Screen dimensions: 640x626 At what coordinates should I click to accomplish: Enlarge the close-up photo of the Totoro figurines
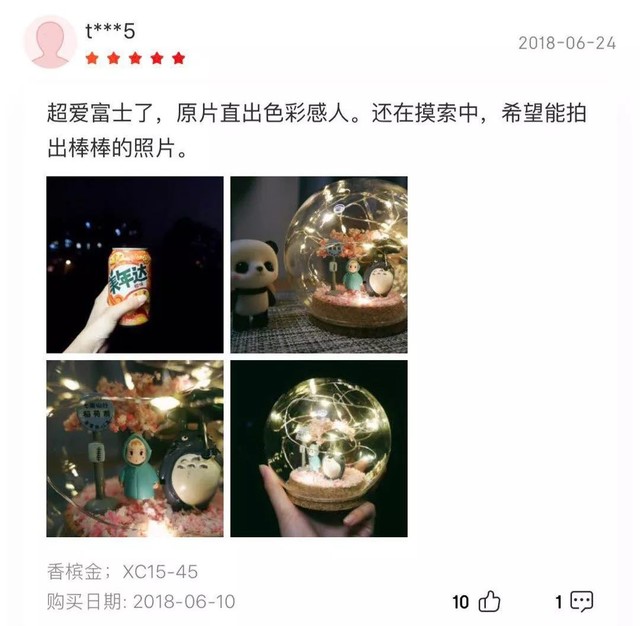[135, 449]
